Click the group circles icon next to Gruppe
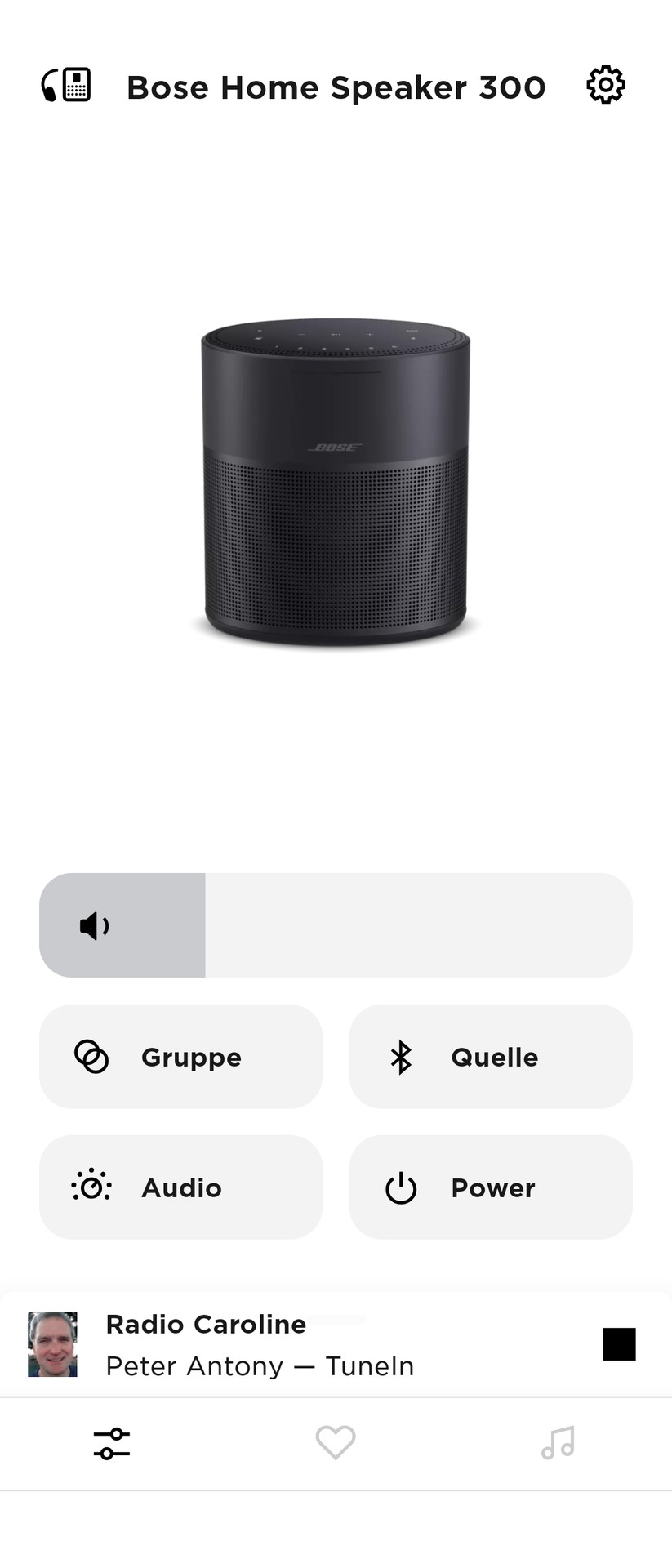 [x=91, y=1056]
